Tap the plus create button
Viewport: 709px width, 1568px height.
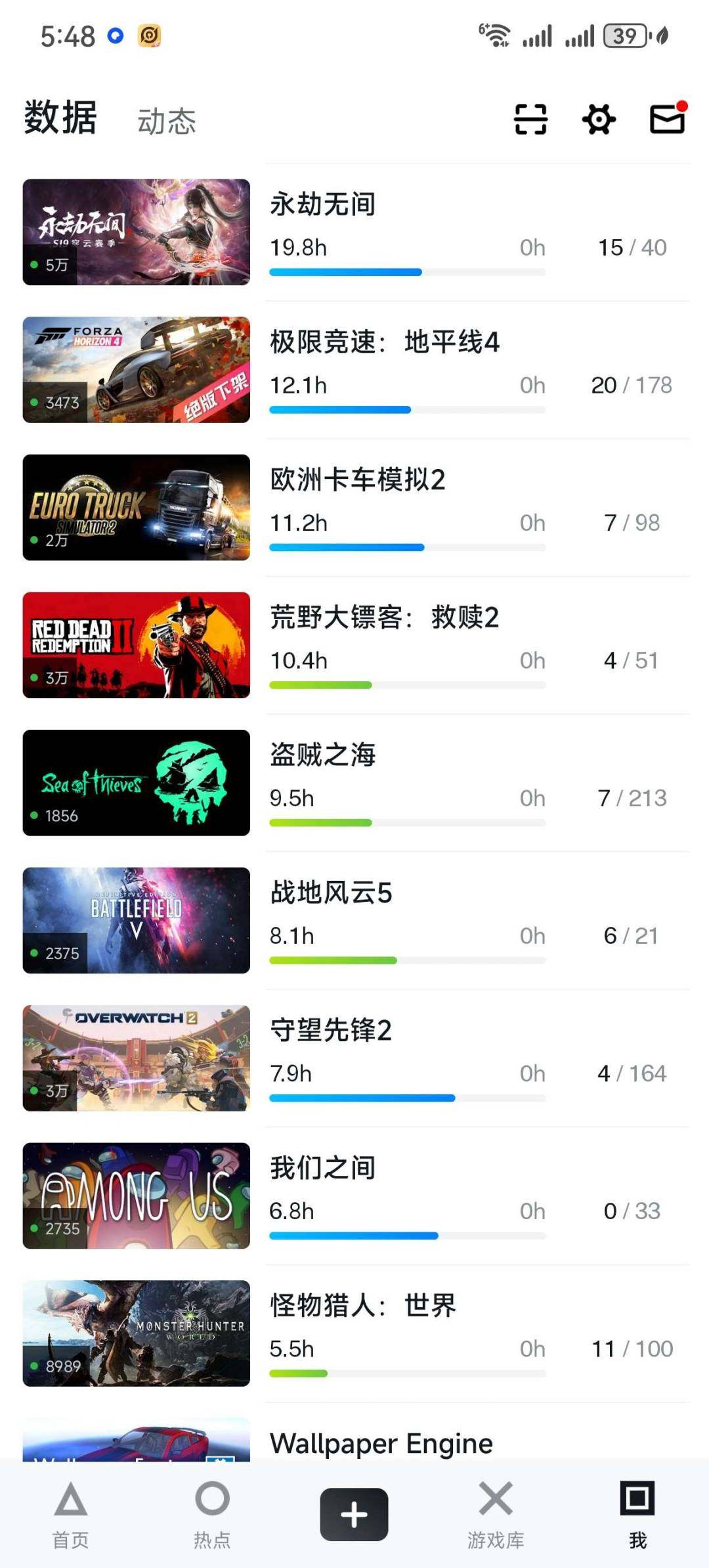[x=354, y=1514]
